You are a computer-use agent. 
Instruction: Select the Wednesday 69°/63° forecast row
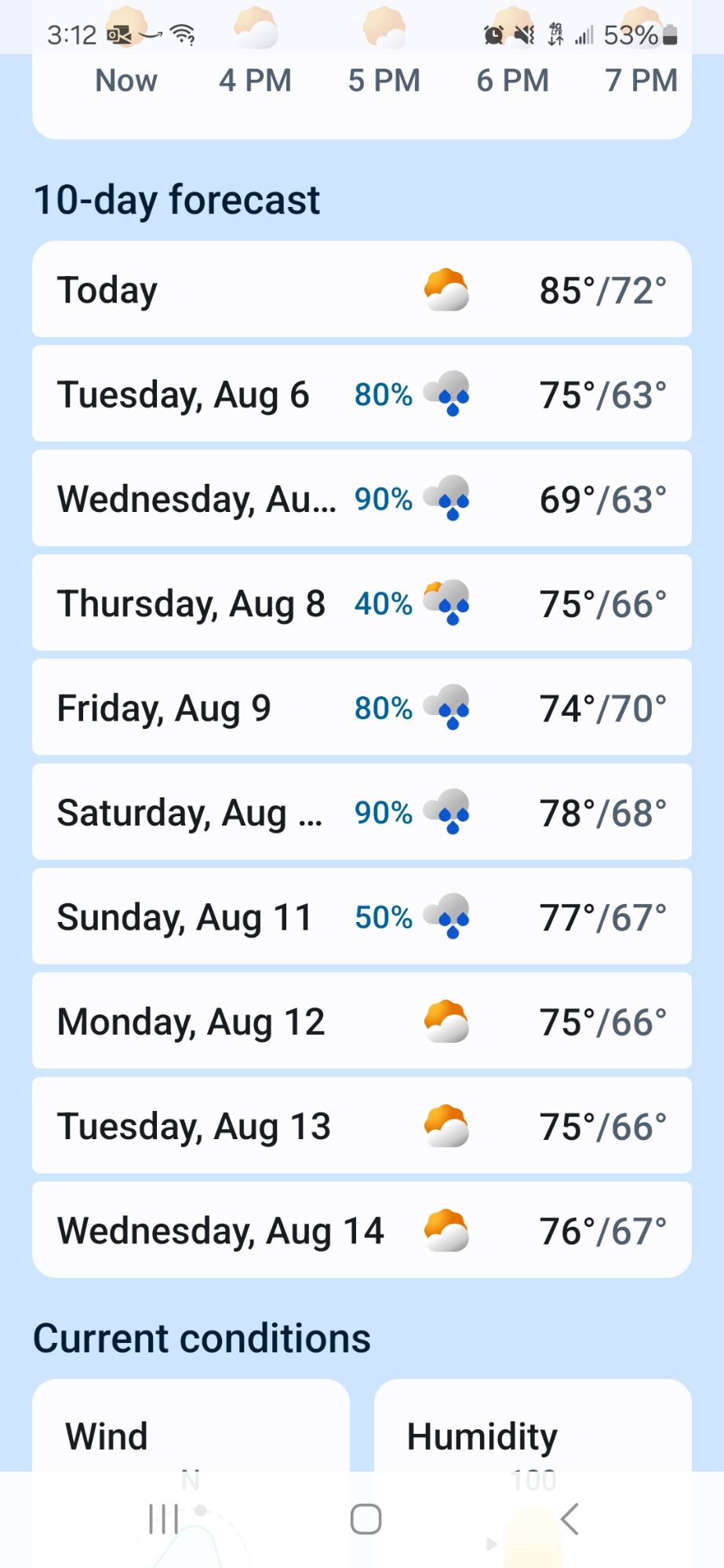[362, 498]
